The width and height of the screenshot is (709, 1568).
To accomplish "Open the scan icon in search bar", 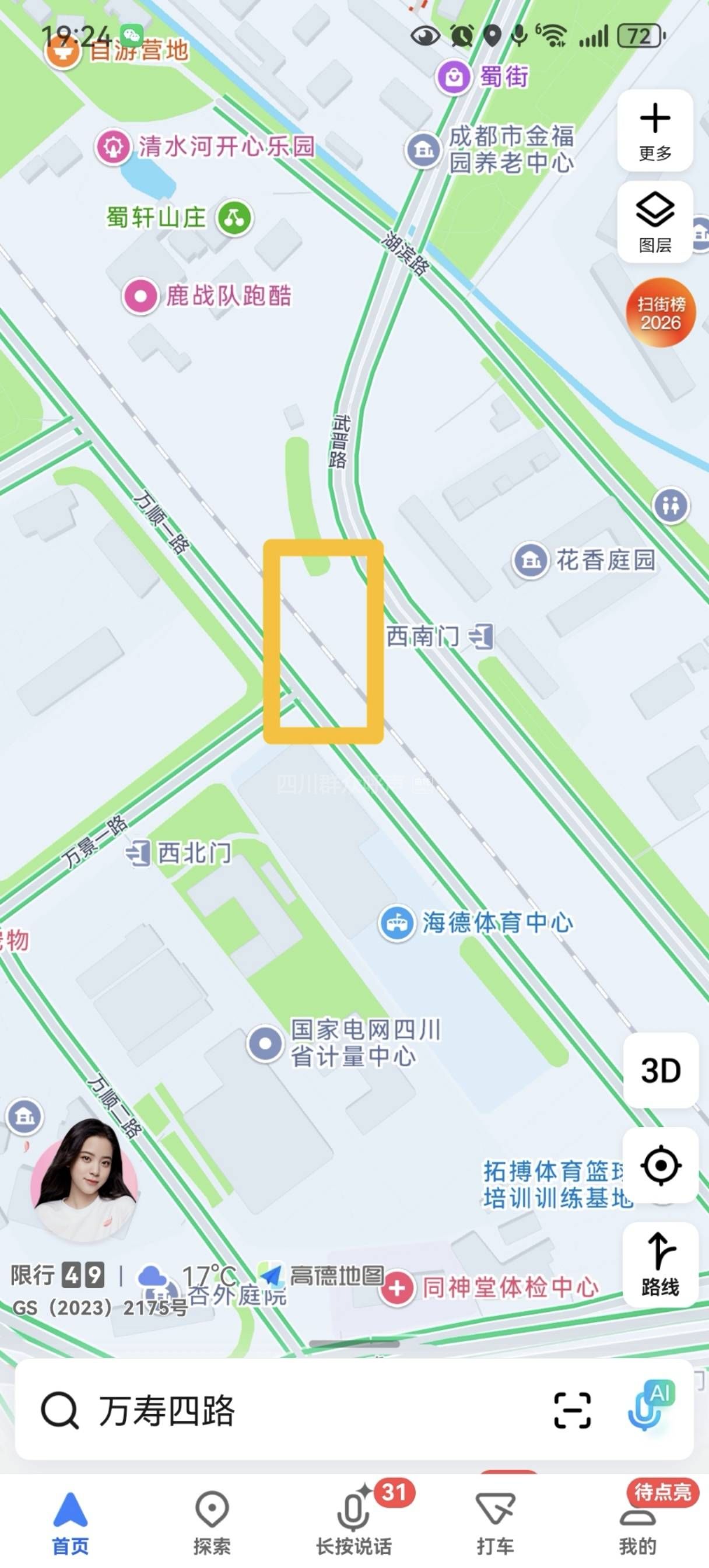I will [572, 1410].
